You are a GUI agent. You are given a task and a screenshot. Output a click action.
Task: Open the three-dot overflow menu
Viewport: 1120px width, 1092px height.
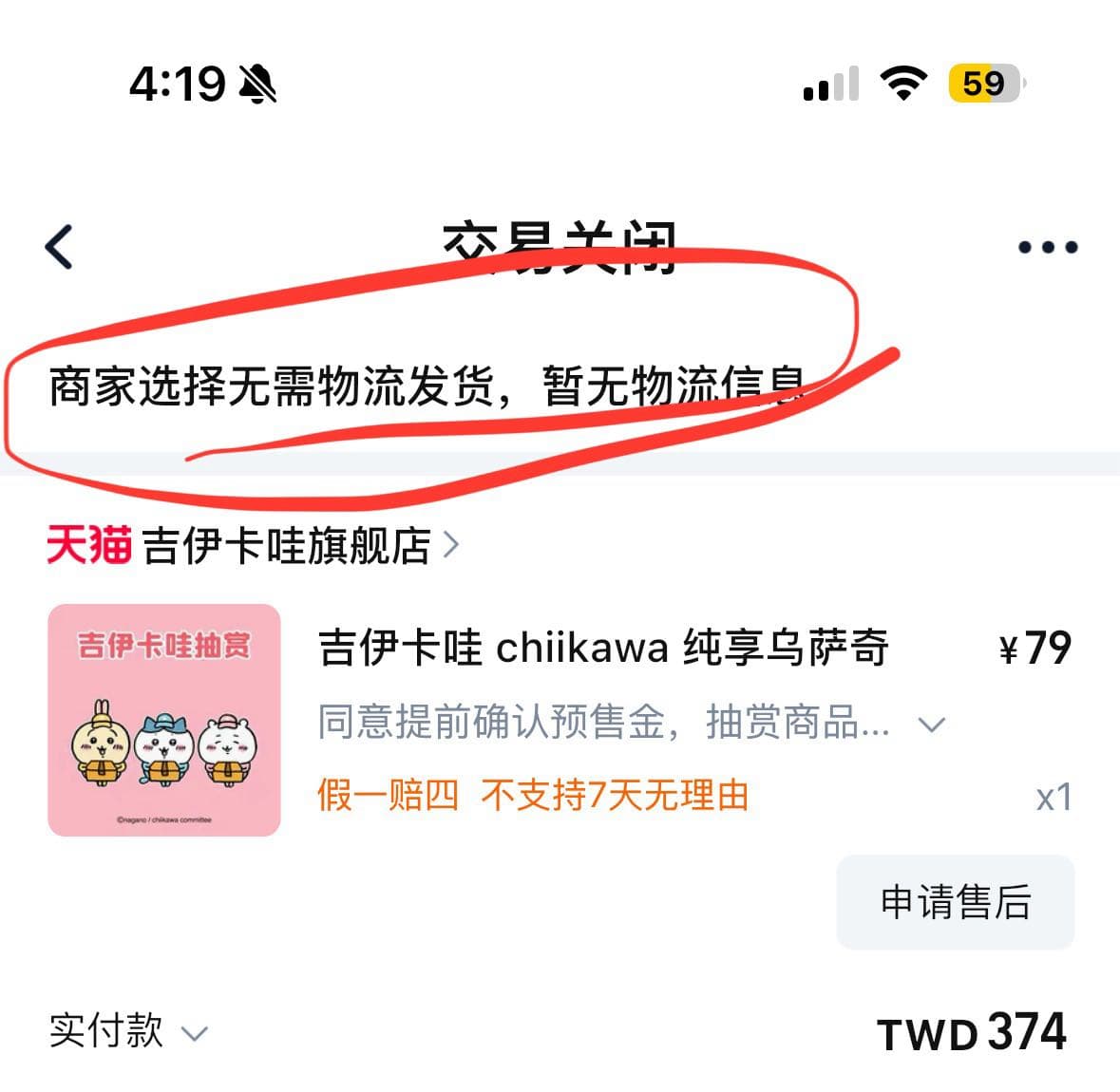(1047, 247)
